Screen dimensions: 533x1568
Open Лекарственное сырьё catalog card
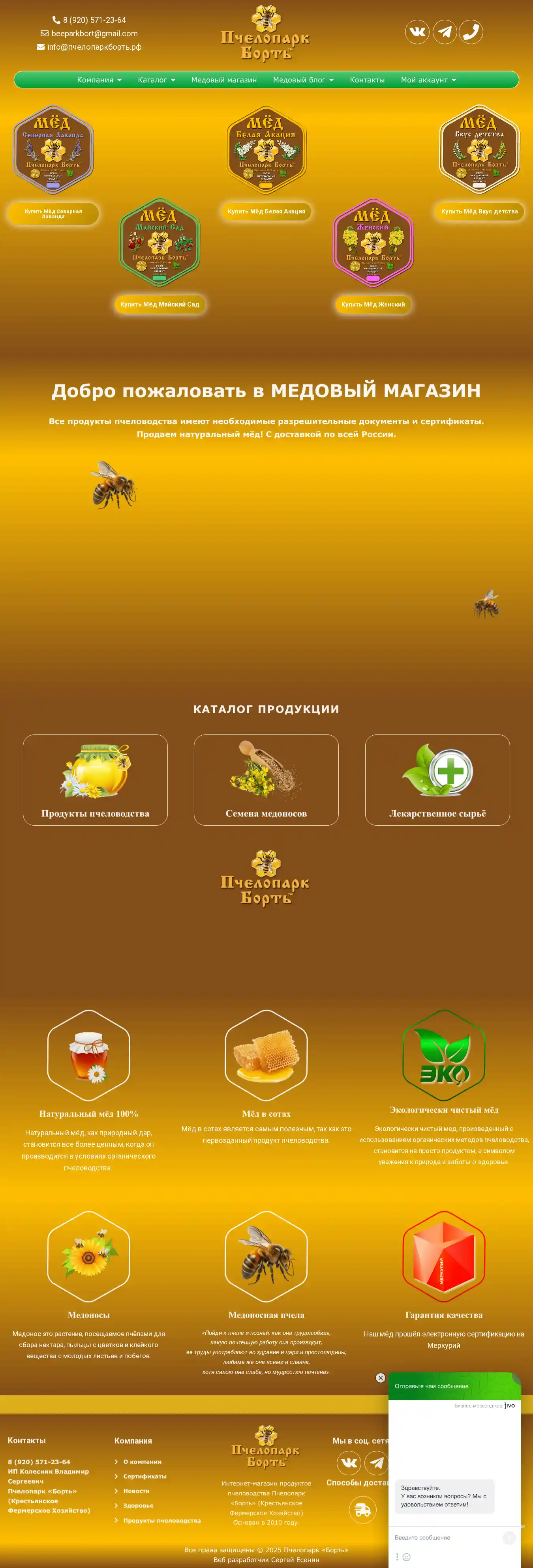437,780
